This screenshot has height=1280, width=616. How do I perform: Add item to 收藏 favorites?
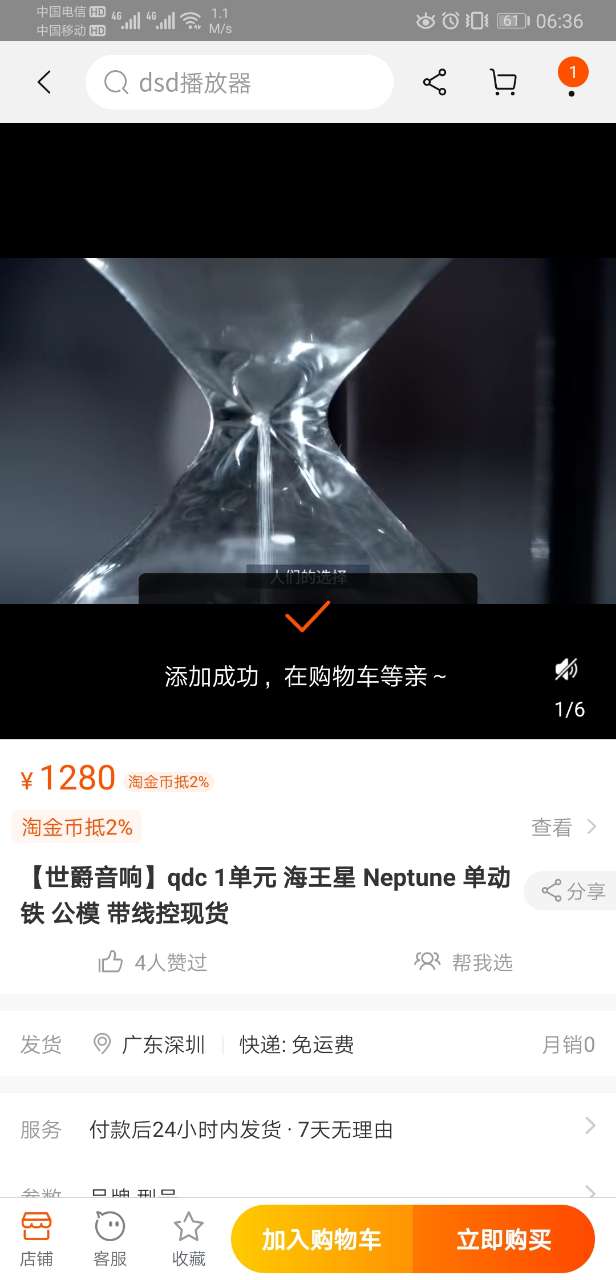click(x=188, y=1238)
